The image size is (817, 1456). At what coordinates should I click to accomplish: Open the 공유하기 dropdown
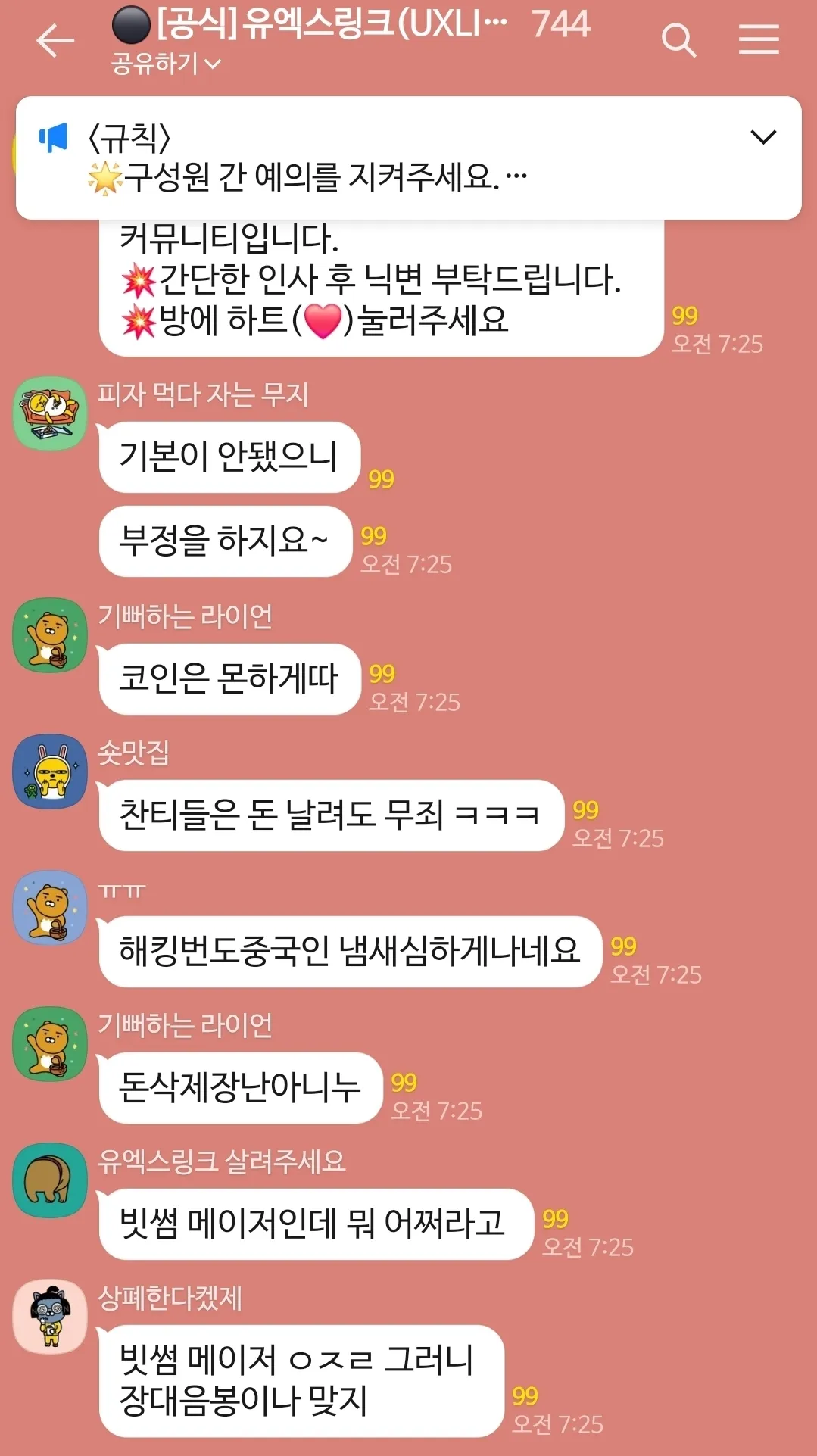click(166, 64)
